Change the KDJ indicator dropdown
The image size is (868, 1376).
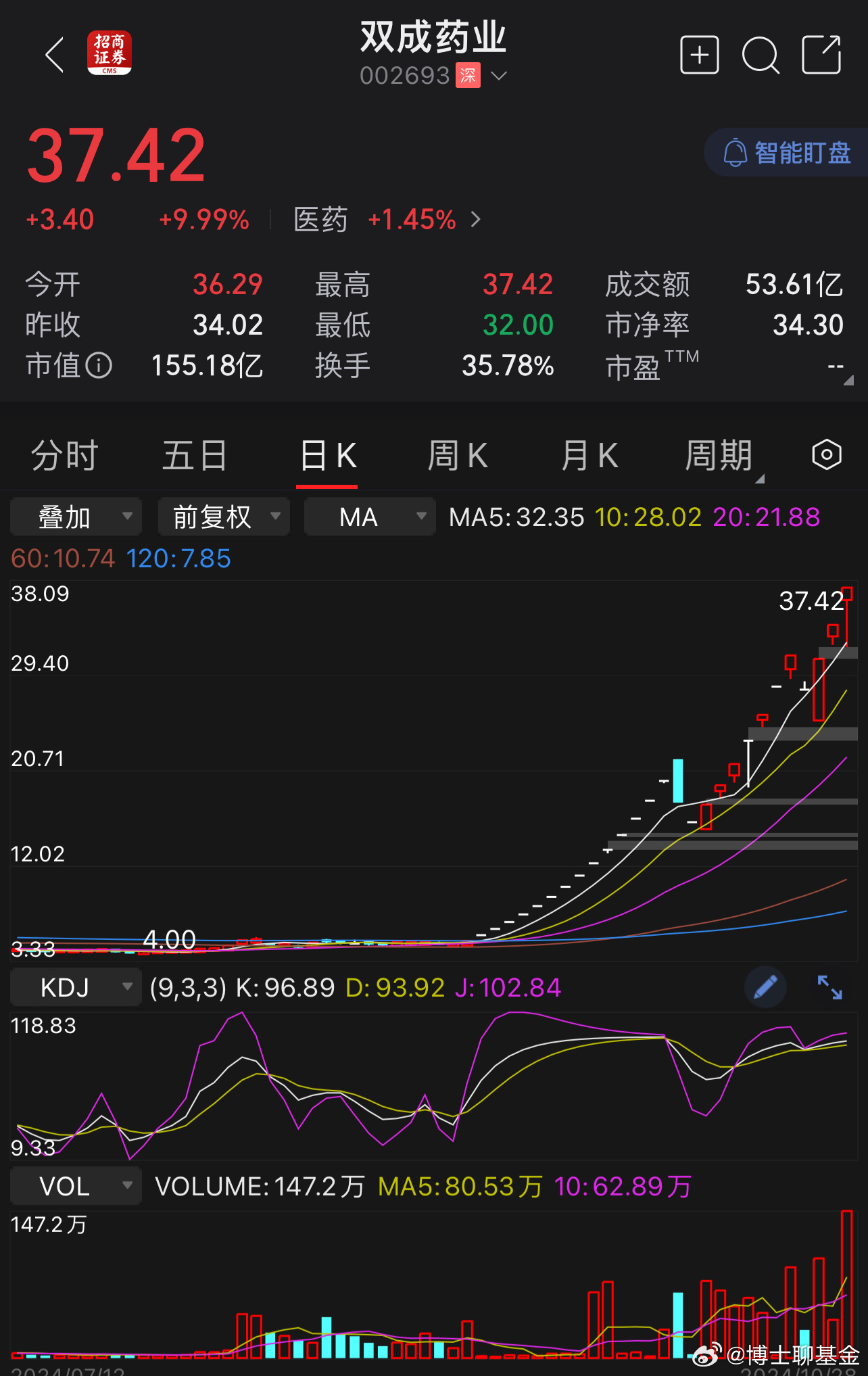[x=76, y=988]
